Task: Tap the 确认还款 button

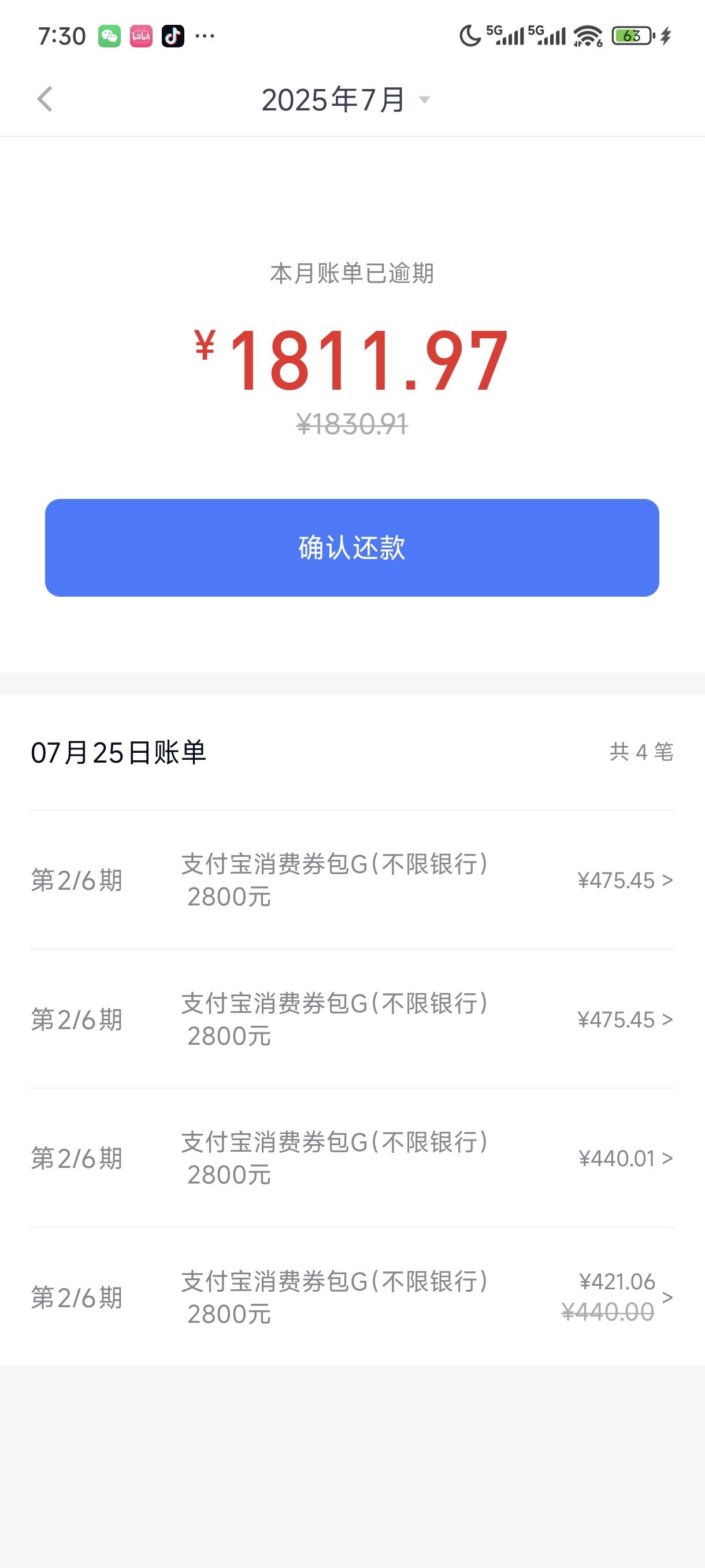Action: tap(352, 548)
